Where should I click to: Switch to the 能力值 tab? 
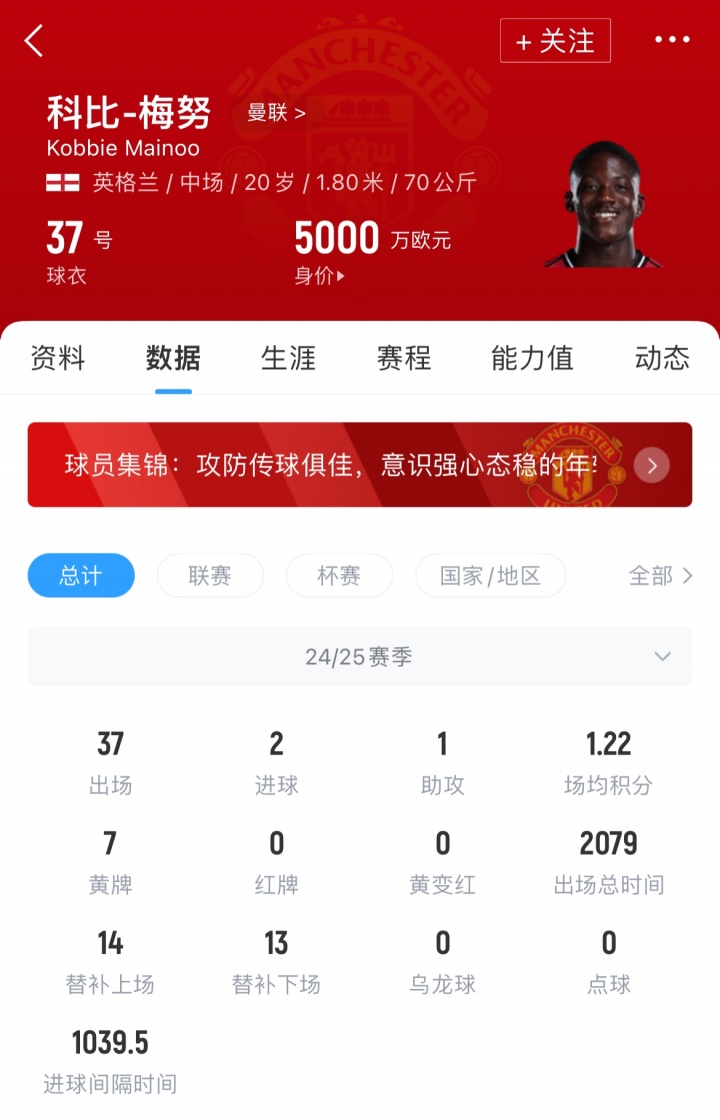click(x=532, y=358)
